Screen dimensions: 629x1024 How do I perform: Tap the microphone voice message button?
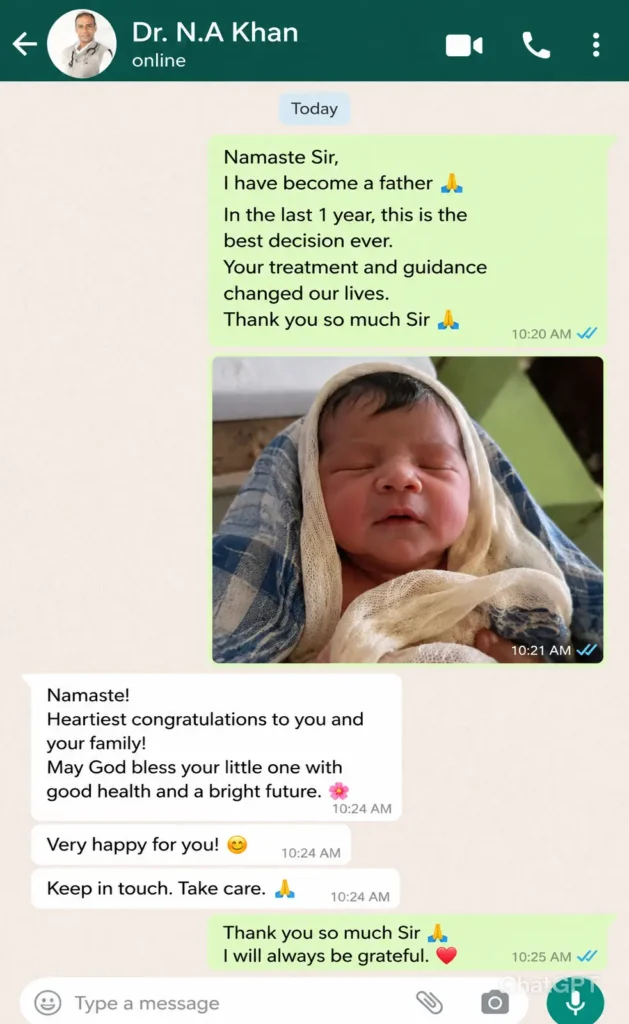coord(575,1002)
